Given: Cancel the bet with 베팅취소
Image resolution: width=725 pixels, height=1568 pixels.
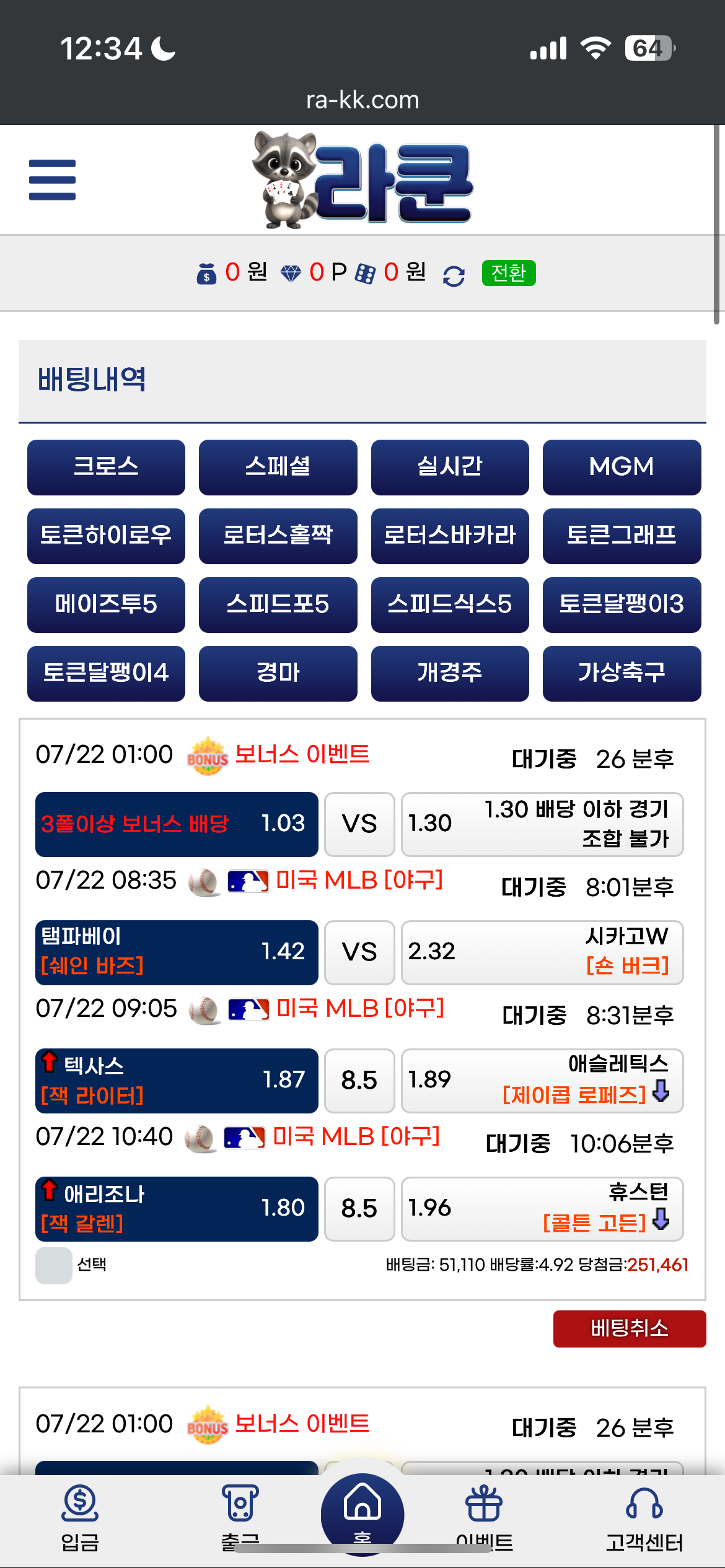Looking at the screenshot, I should [x=629, y=1328].
